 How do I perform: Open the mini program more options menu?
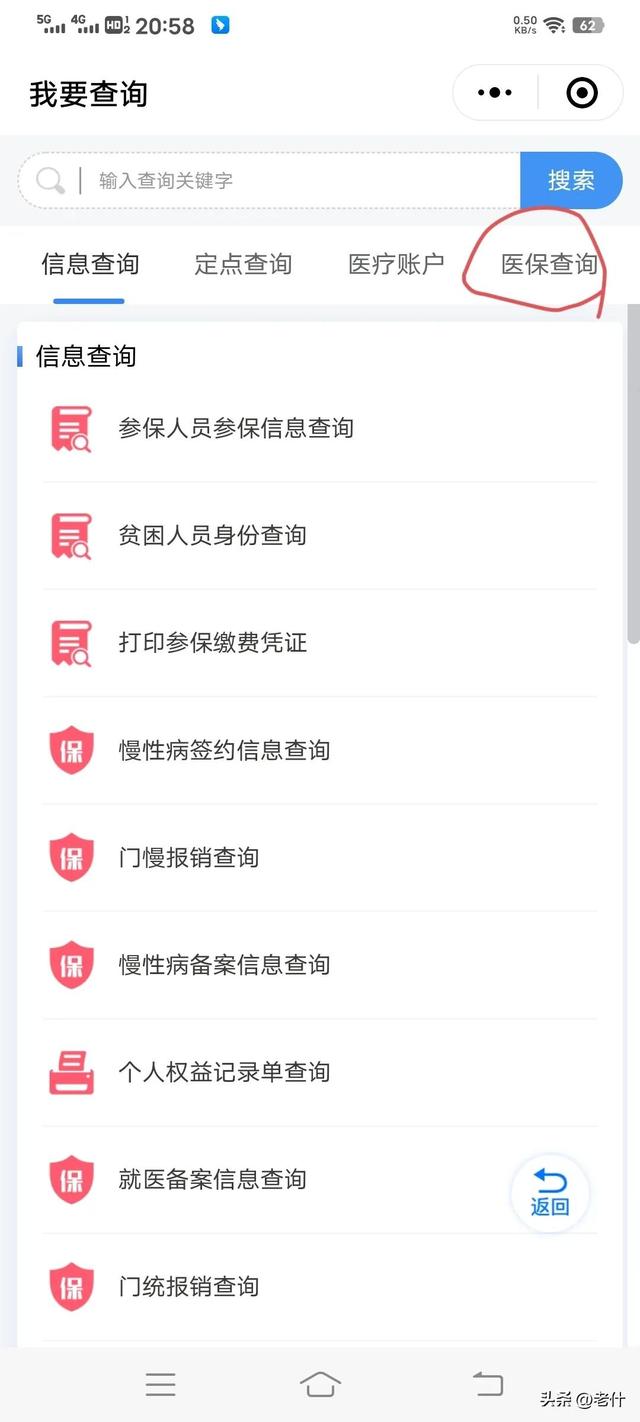coord(495,94)
